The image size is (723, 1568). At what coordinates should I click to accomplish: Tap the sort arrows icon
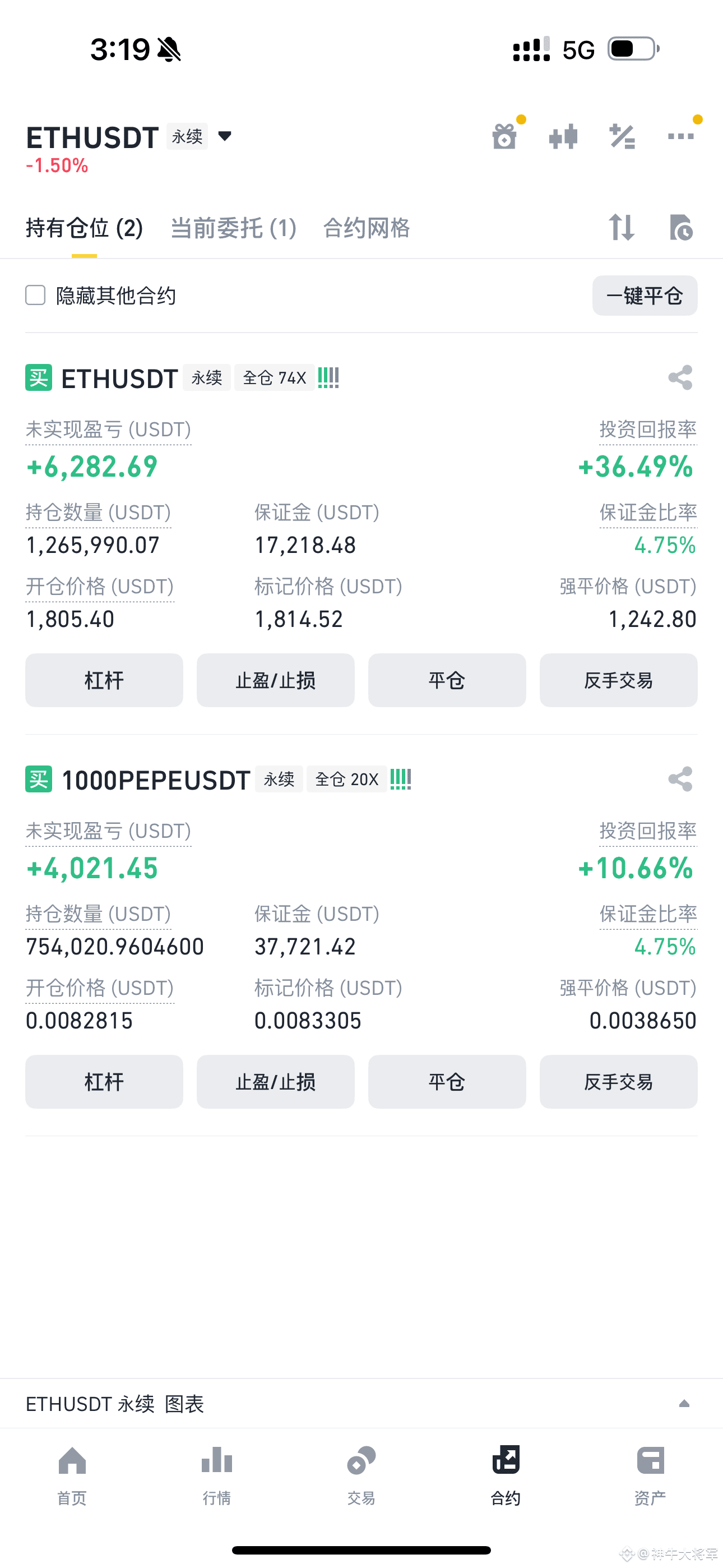(x=622, y=228)
